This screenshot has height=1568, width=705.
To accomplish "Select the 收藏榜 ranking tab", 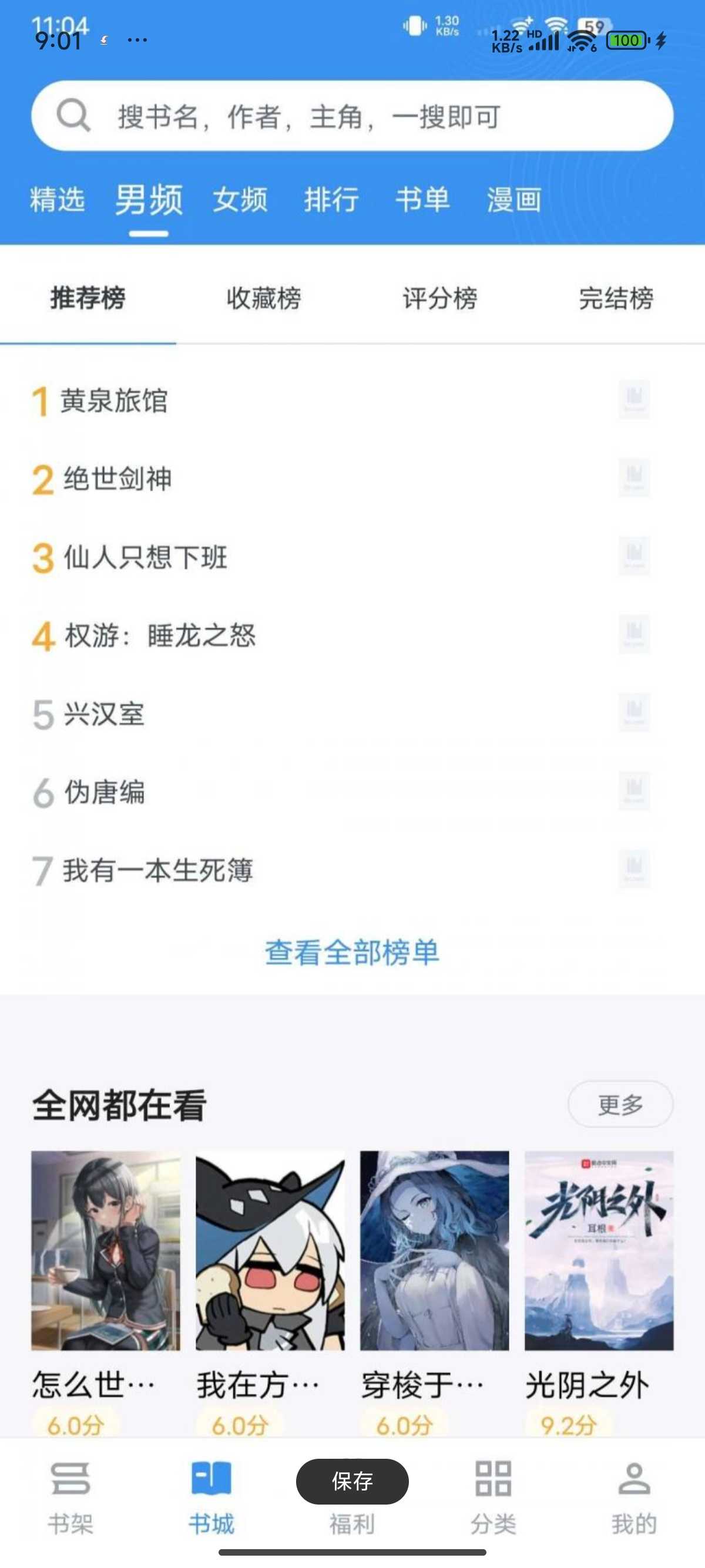I will [264, 298].
